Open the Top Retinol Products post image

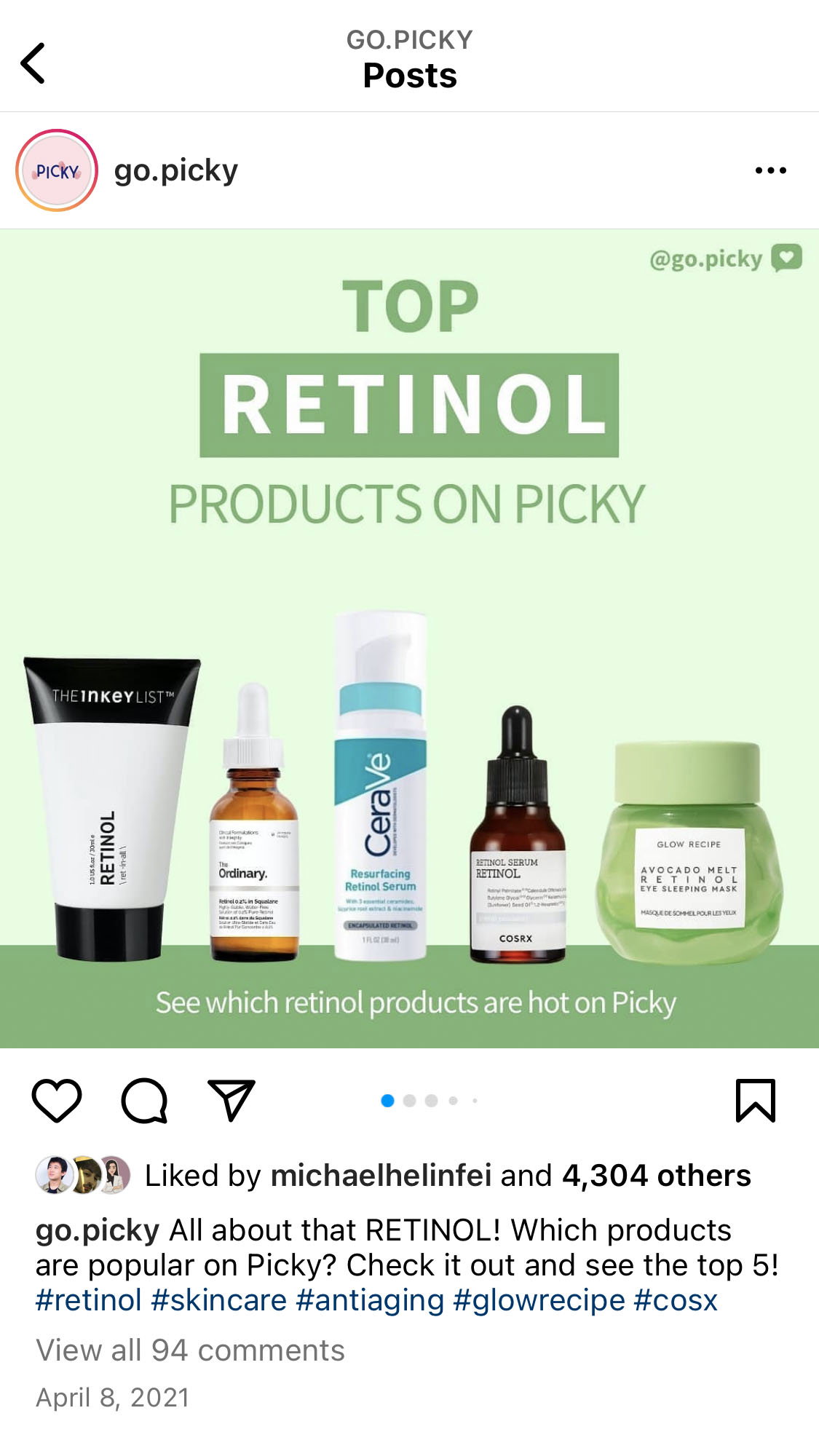[x=409, y=638]
